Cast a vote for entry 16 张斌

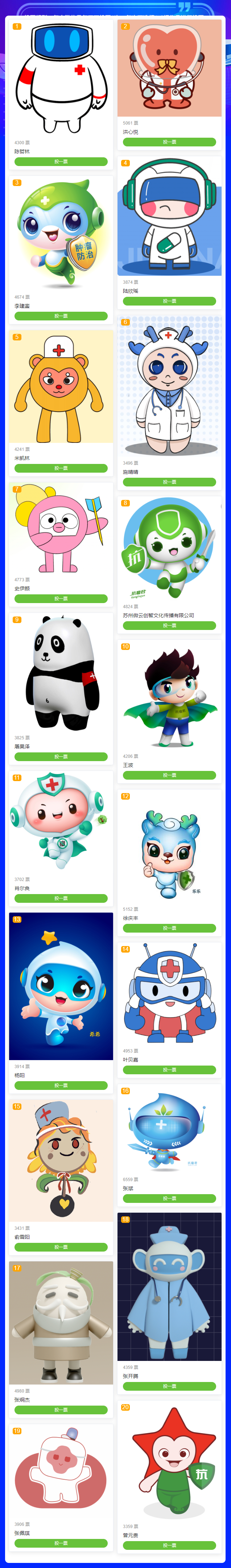pos(169,1198)
